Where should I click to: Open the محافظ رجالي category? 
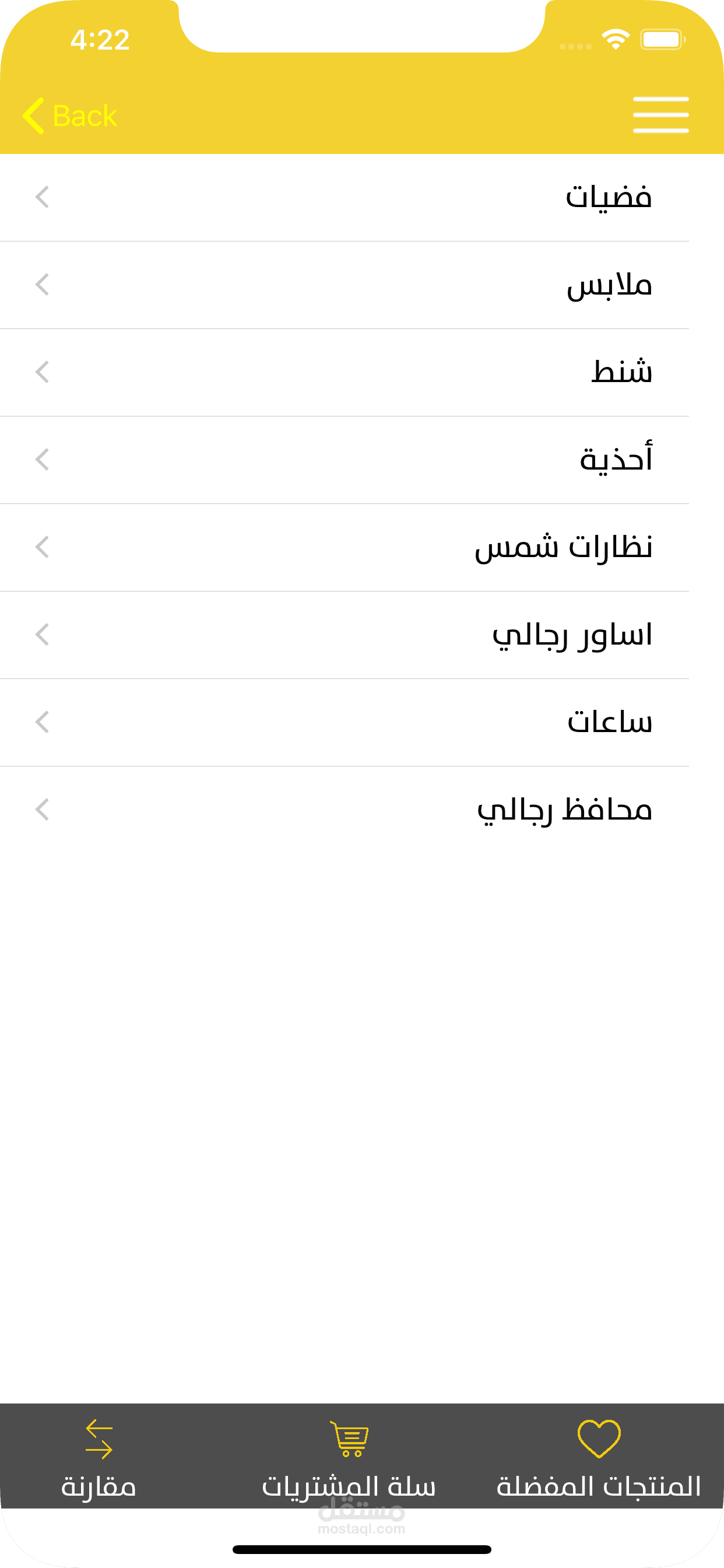click(x=362, y=810)
